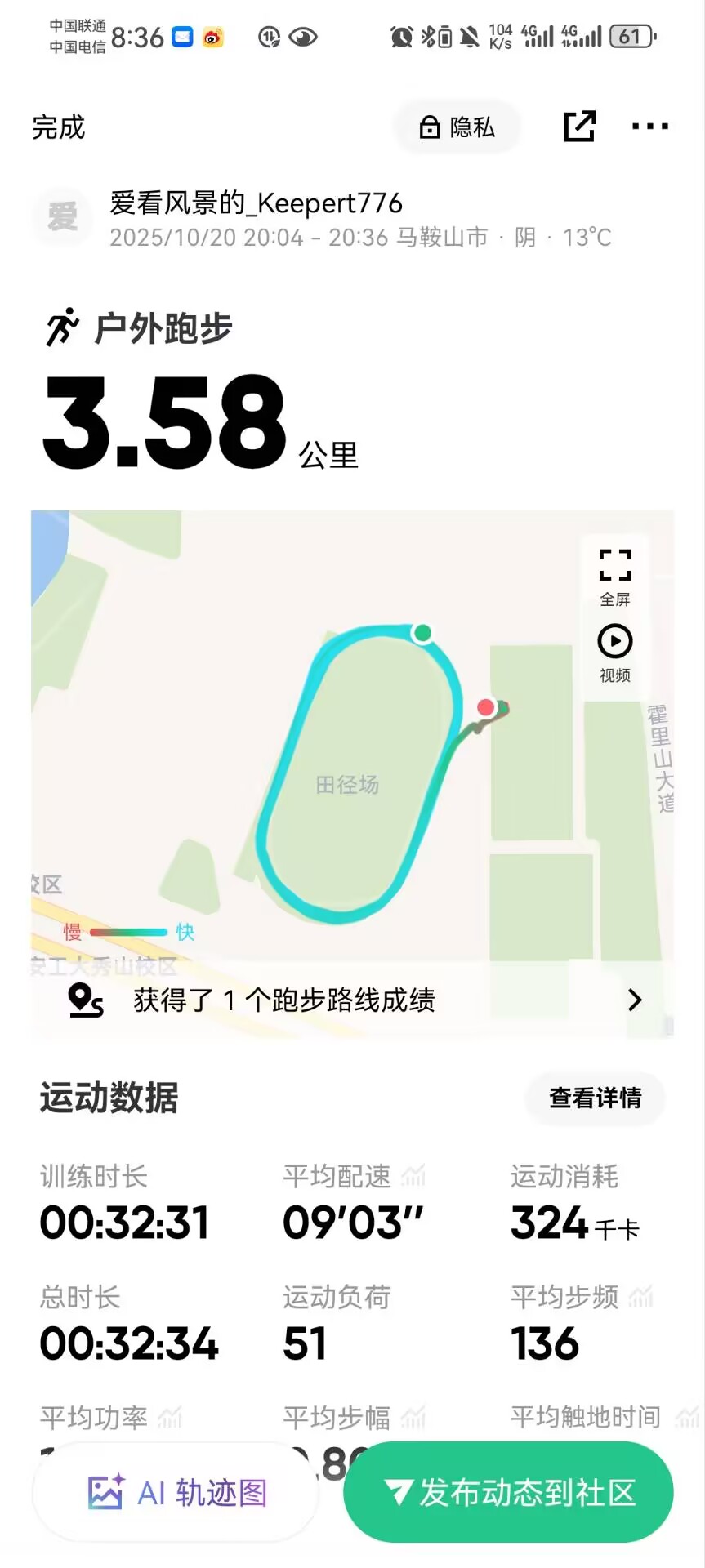Open the chart icon next to 平均步频
The height and width of the screenshot is (1568, 705).
(x=641, y=1296)
